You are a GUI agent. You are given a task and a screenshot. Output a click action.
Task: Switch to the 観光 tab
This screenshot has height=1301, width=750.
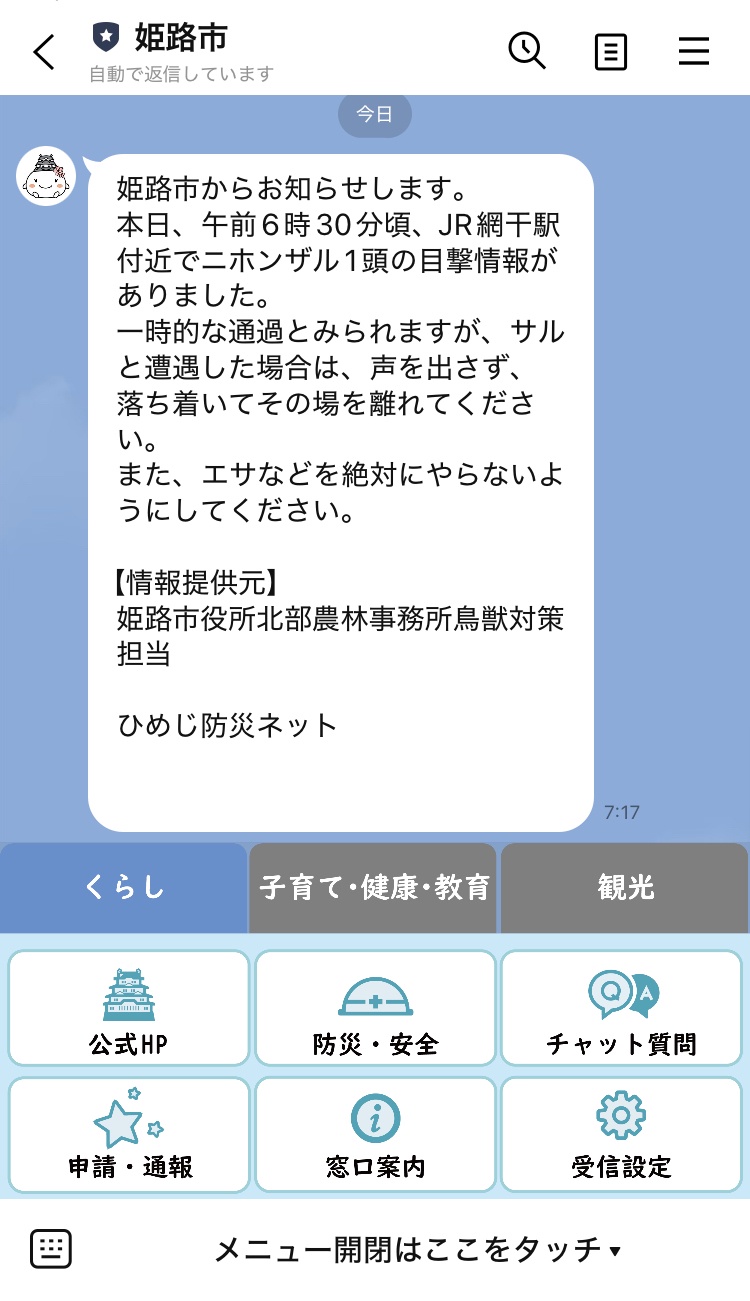click(x=625, y=887)
